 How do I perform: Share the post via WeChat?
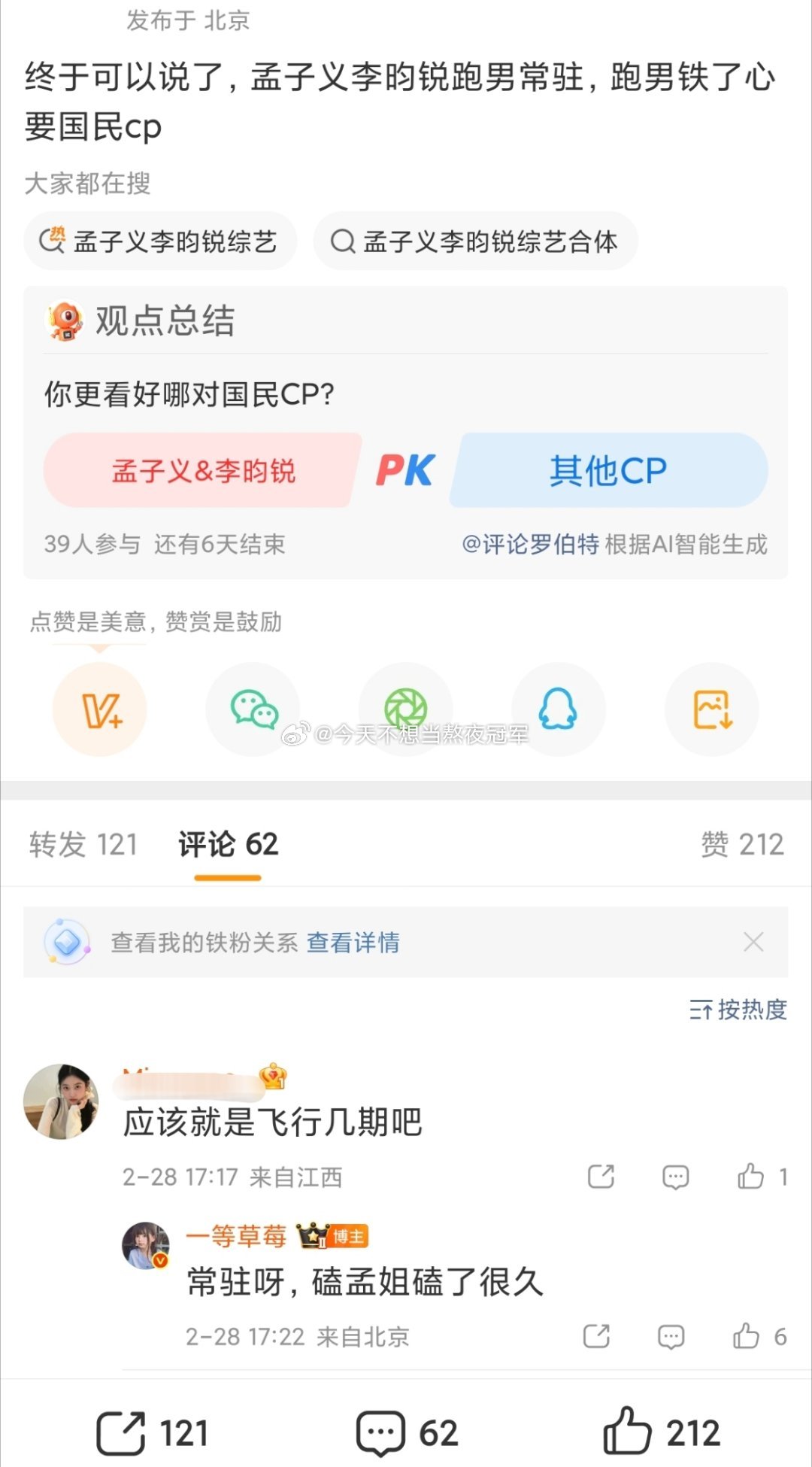253,709
